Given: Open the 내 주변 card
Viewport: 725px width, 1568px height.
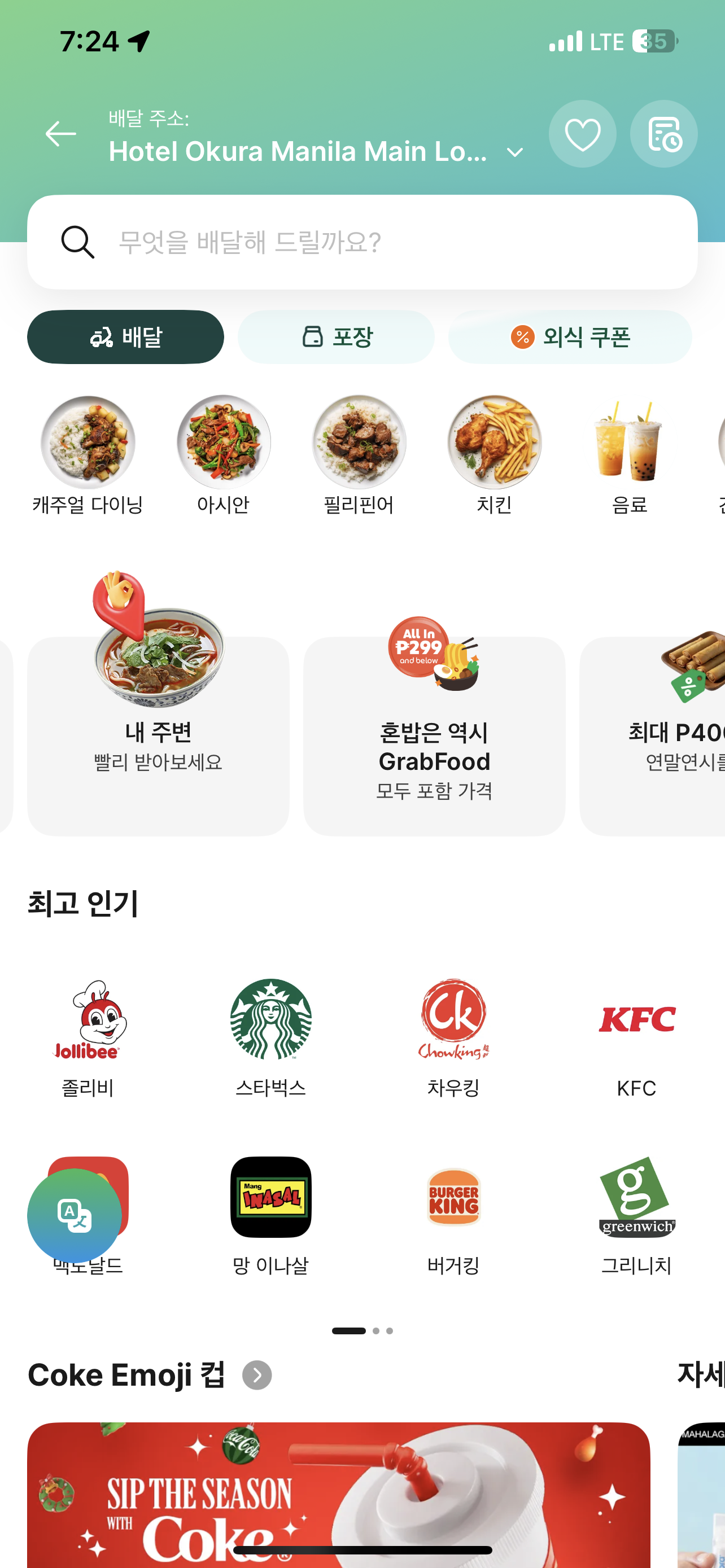Looking at the screenshot, I should (158, 730).
